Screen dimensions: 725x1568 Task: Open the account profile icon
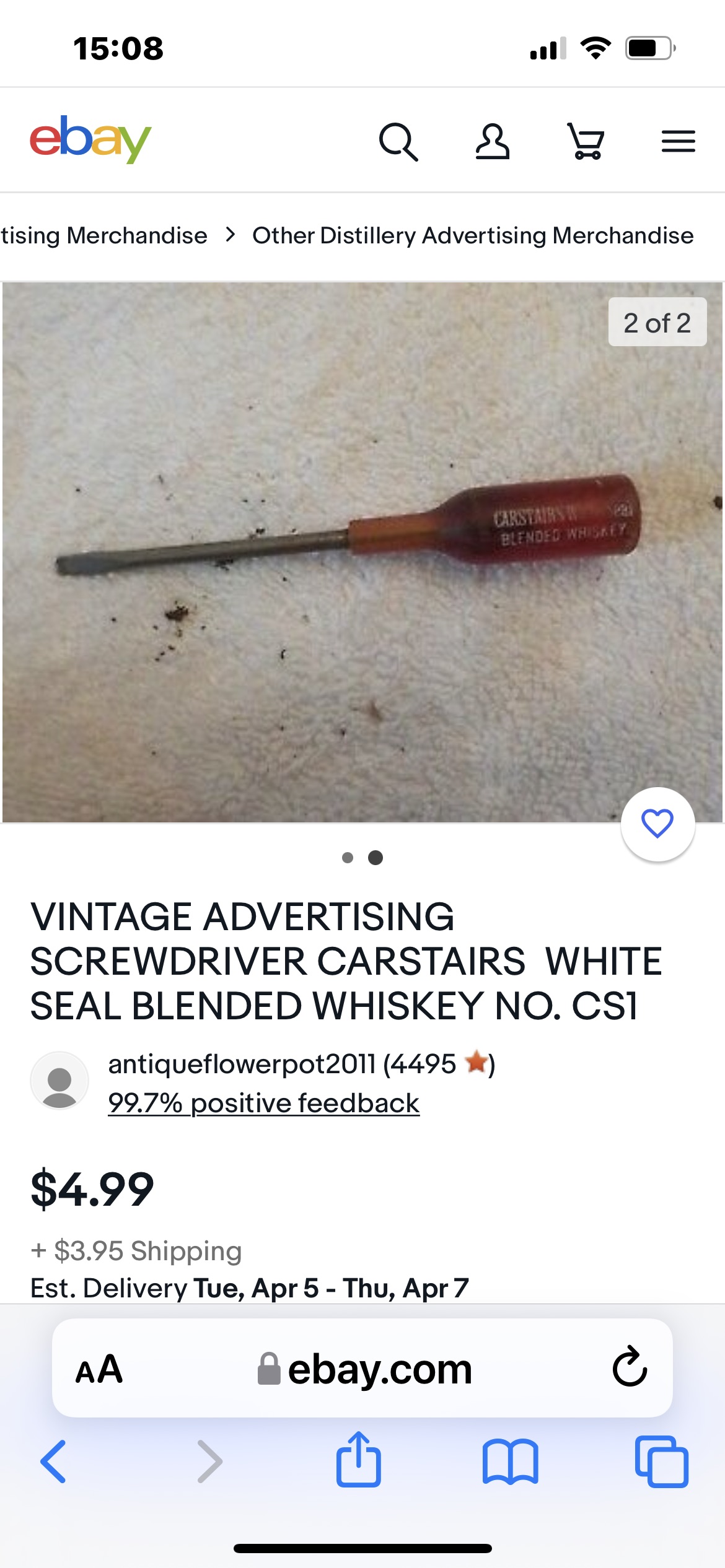[x=493, y=142]
